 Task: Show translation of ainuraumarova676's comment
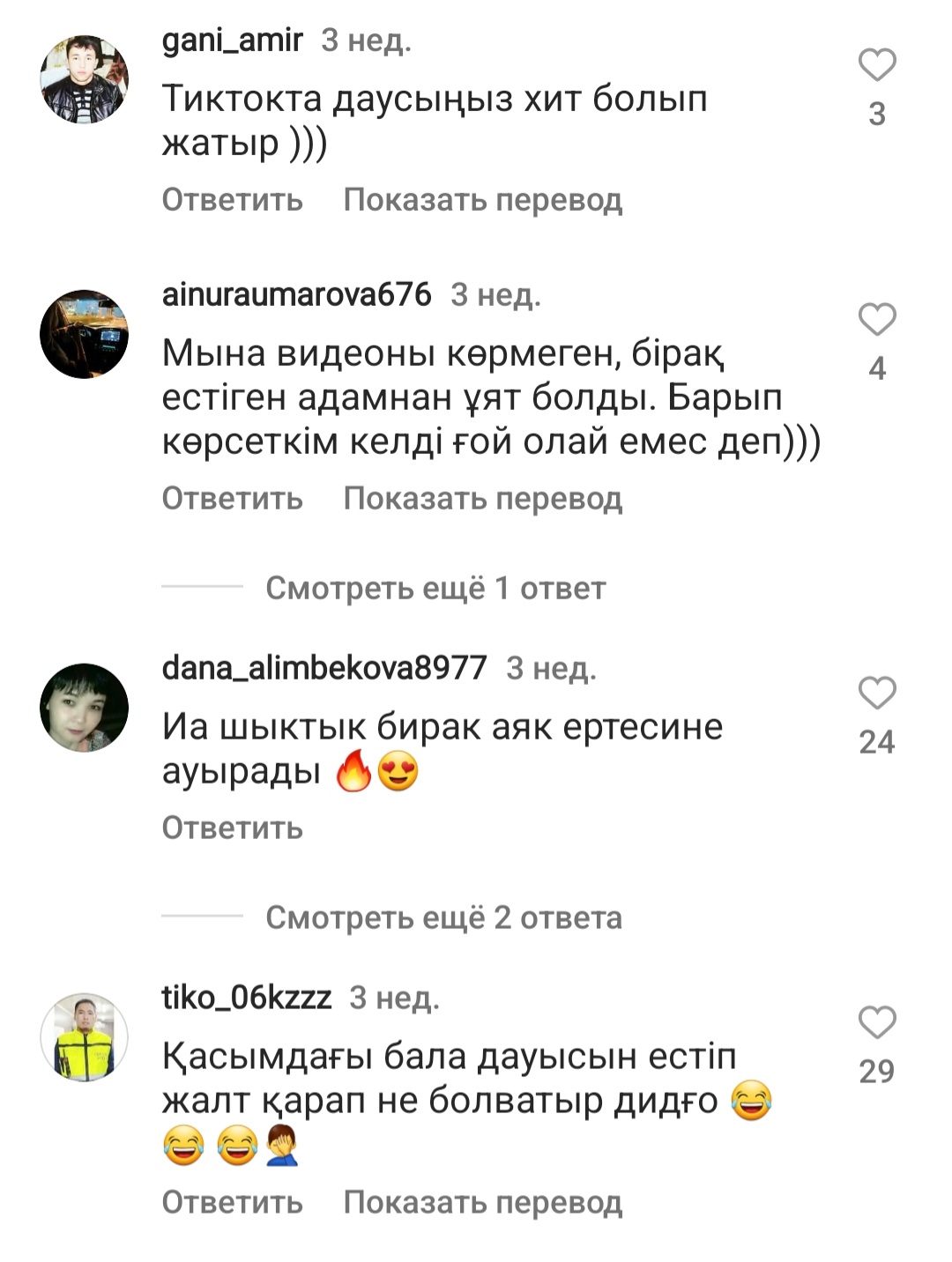tap(482, 499)
